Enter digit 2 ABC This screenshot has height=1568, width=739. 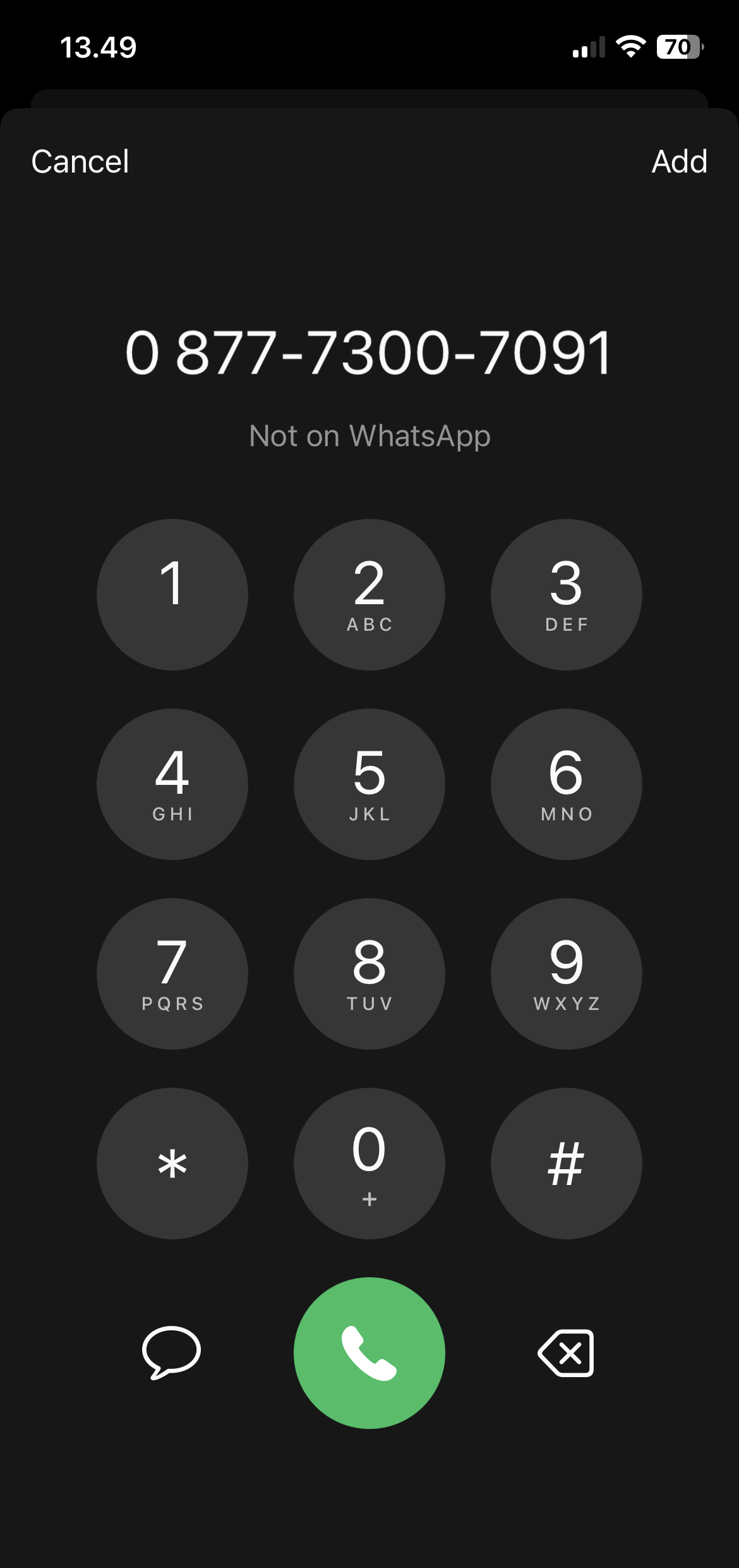tap(369, 594)
